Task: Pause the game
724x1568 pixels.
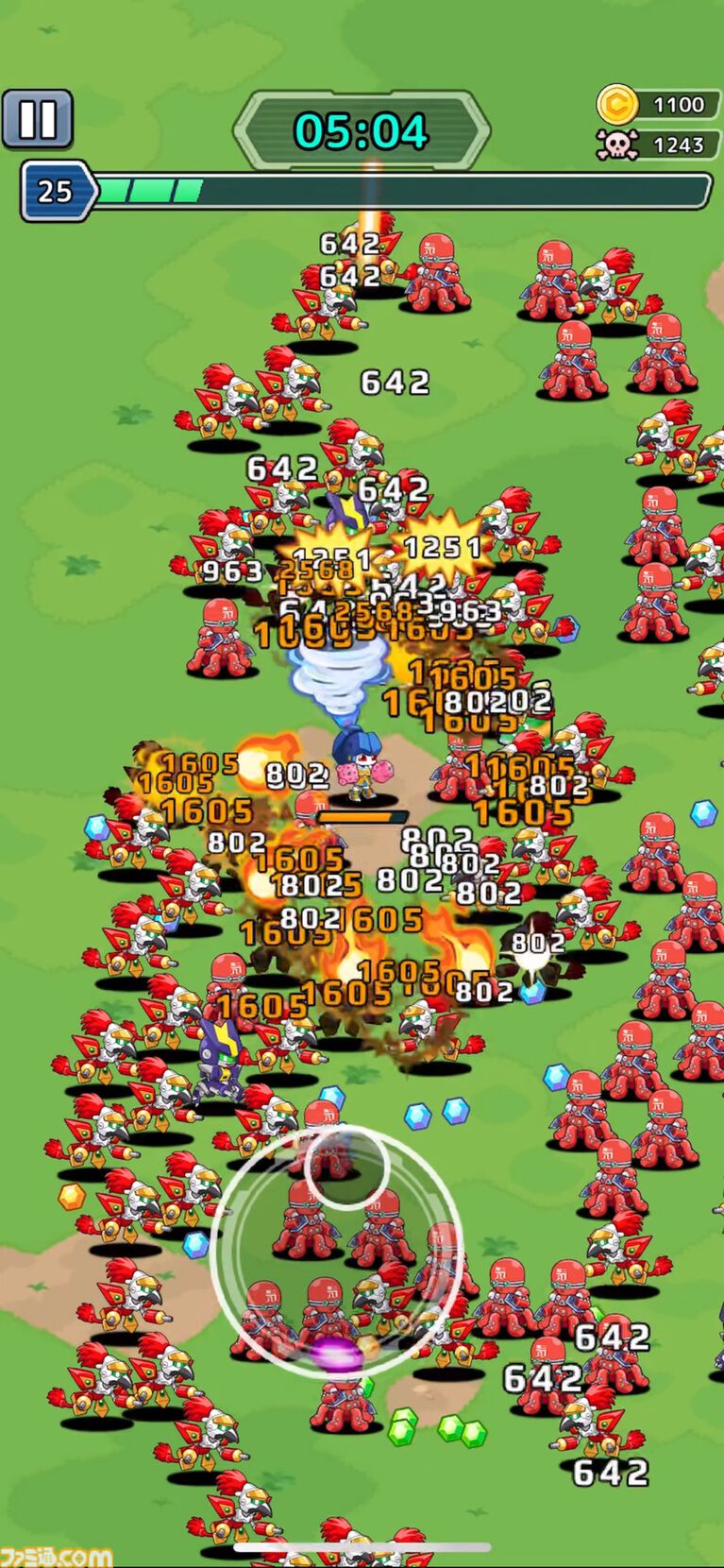Action: pyautogui.click(x=38, y=119)
